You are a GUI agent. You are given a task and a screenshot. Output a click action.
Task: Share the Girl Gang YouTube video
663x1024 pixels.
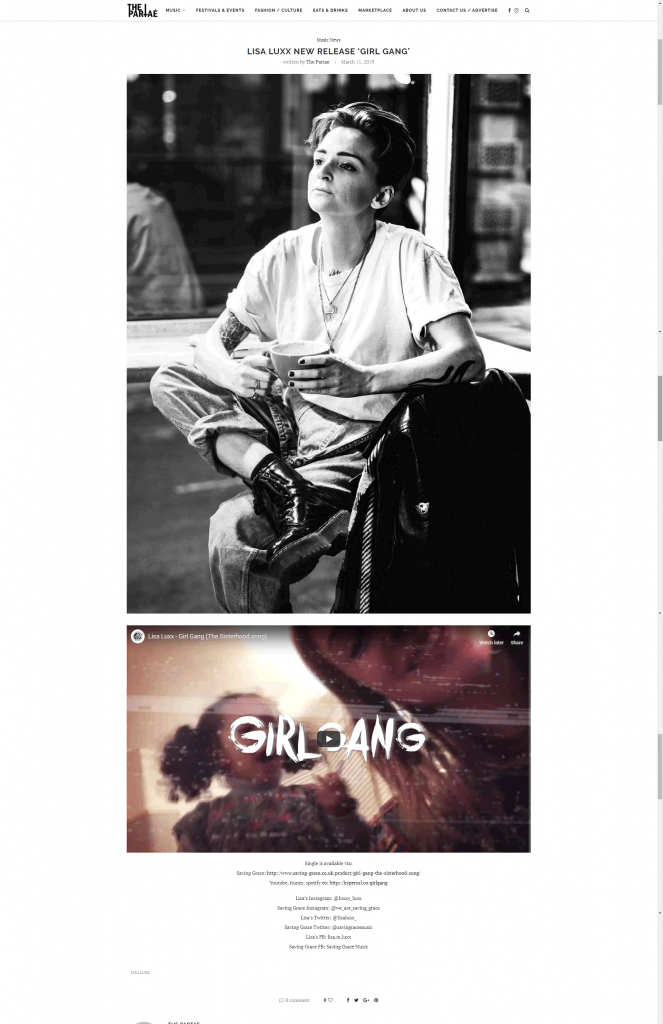tap(517, 637)
